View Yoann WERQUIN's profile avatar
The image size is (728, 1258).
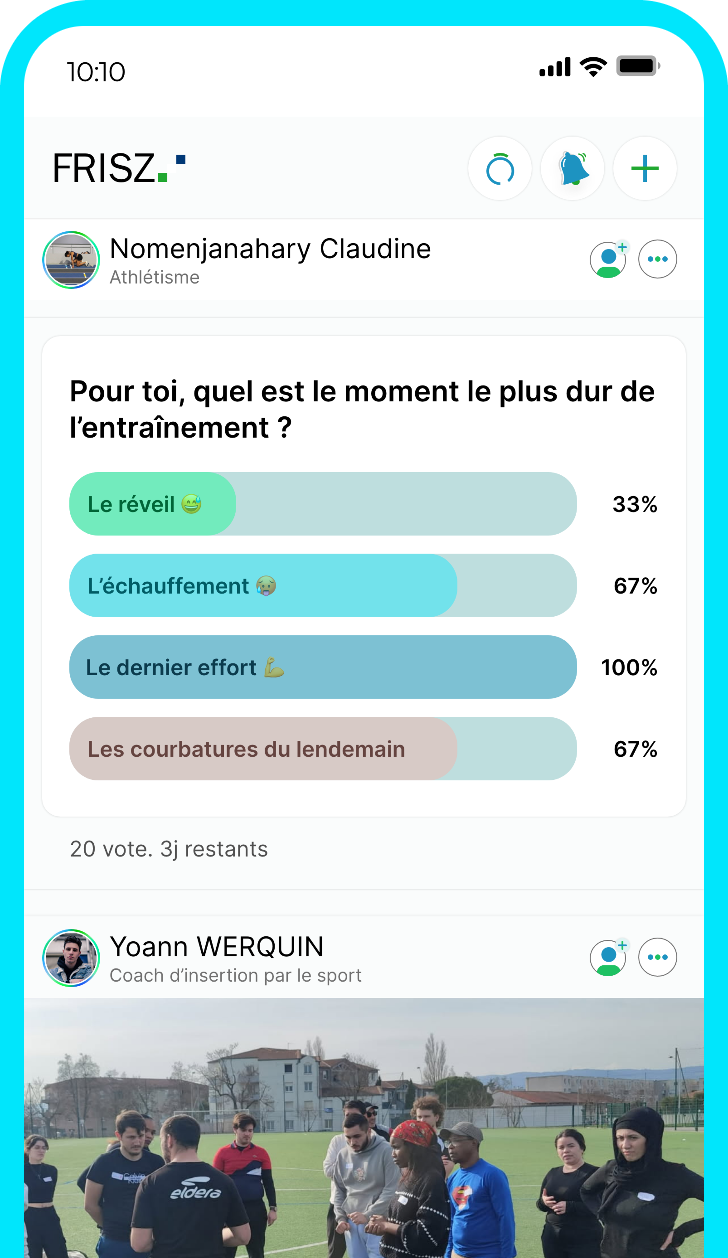pos(71,958)
